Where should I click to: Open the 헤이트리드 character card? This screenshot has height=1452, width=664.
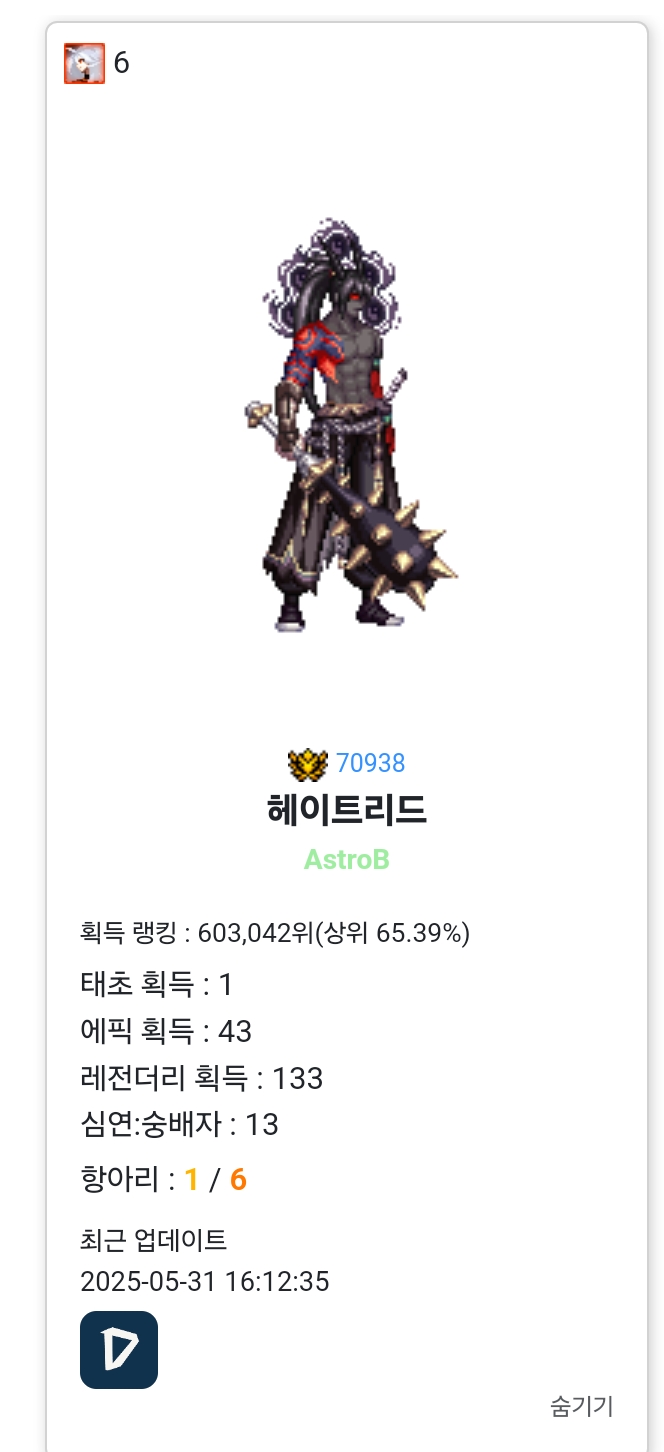pyautogui.click(x=346, y=810)
